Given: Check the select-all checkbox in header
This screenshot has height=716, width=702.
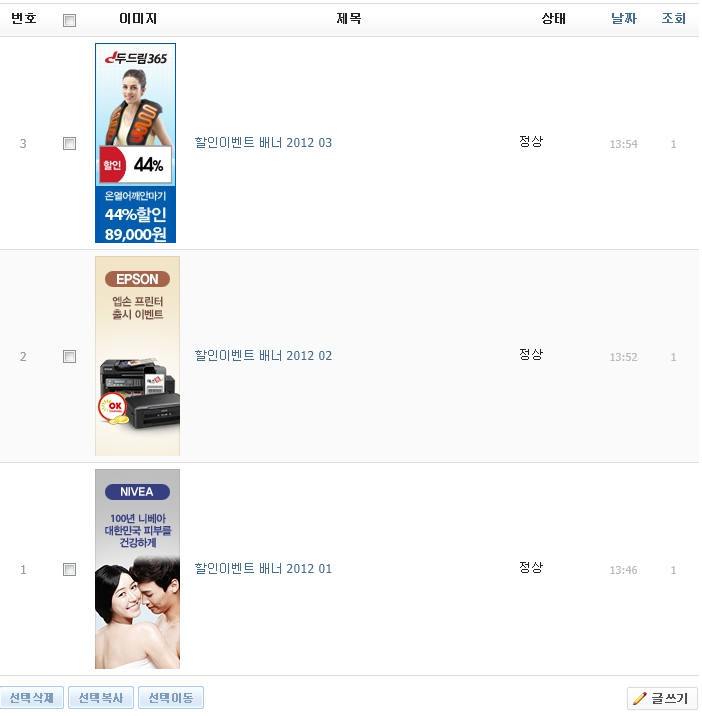Looking at the screenshot, I should pos(69,20).
